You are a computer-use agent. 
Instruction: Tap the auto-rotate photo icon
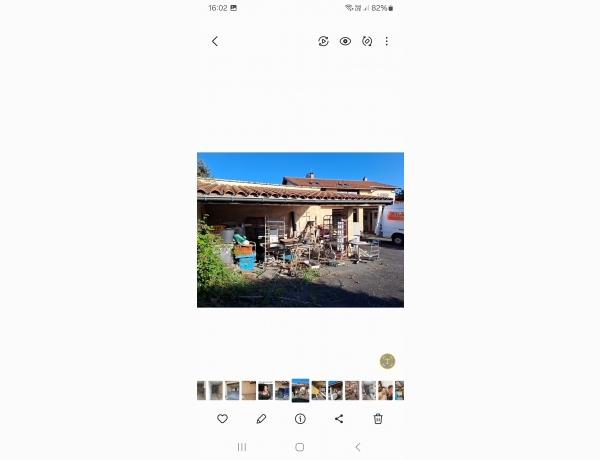click(367, 41)
